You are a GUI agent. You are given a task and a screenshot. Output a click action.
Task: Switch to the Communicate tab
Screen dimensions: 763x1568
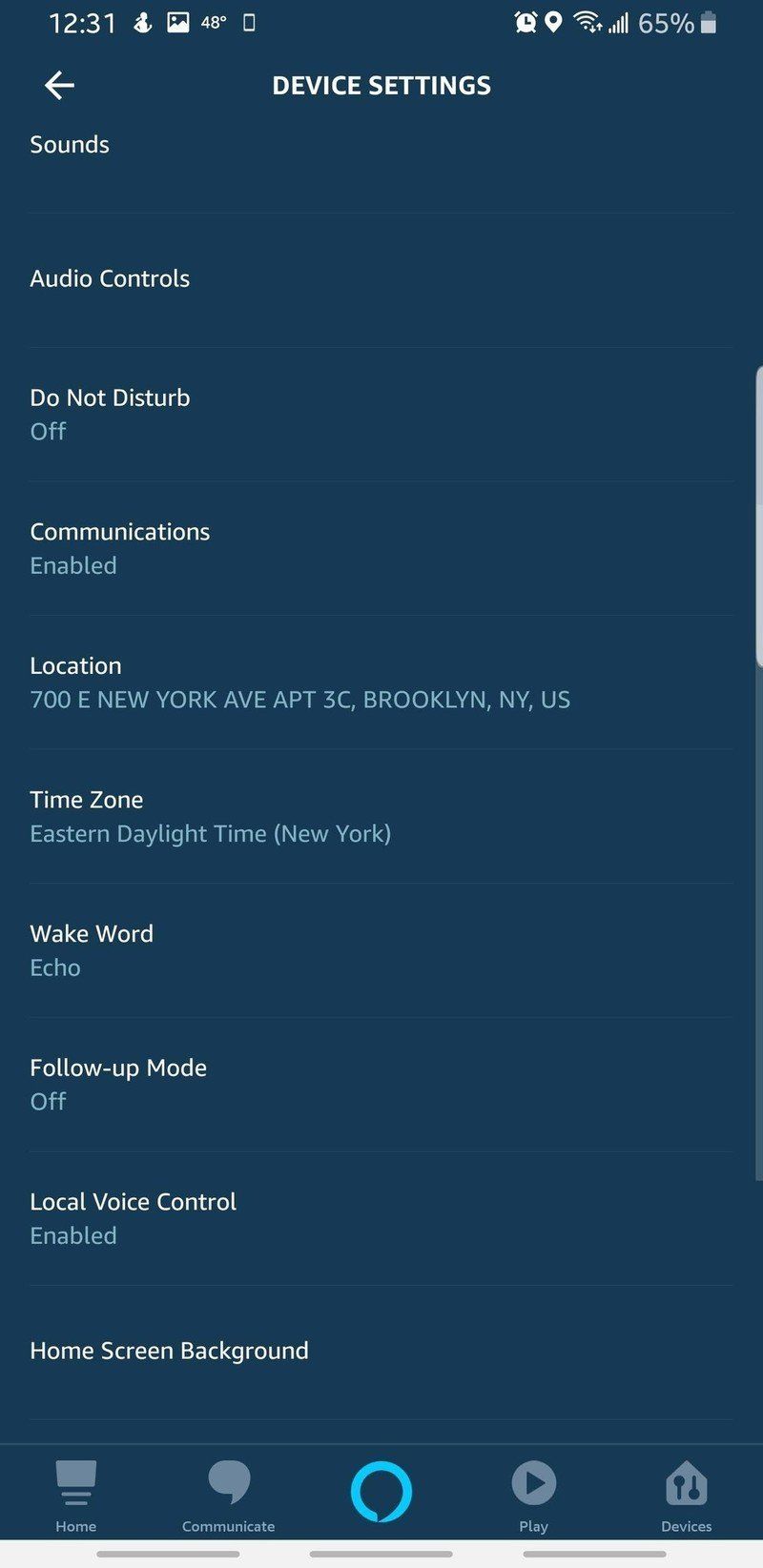[229, 1497]
